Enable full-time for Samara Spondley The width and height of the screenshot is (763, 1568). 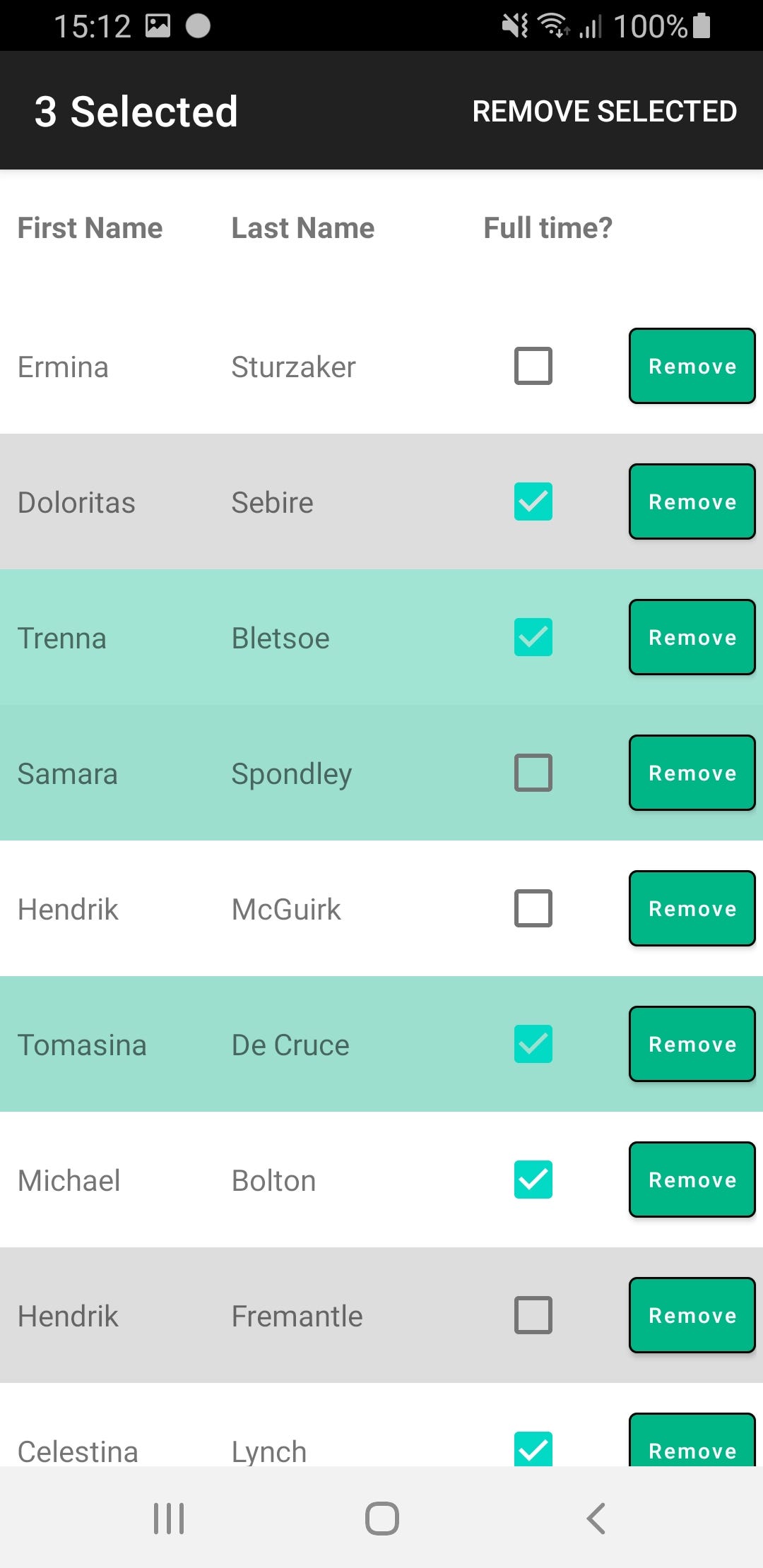pos(533,773)
